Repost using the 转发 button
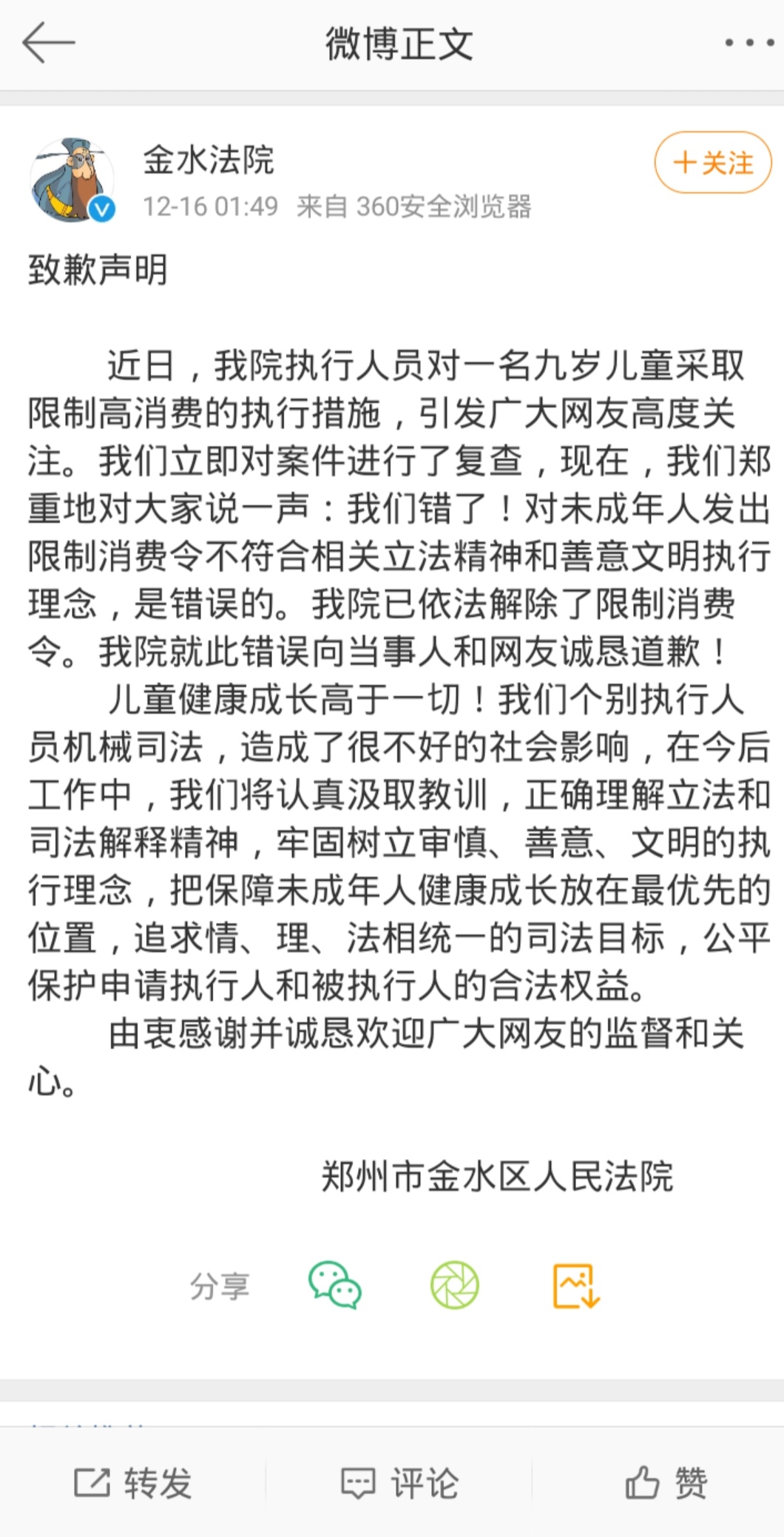The width and height of the screenshot is (784, 1537). 133,1482
